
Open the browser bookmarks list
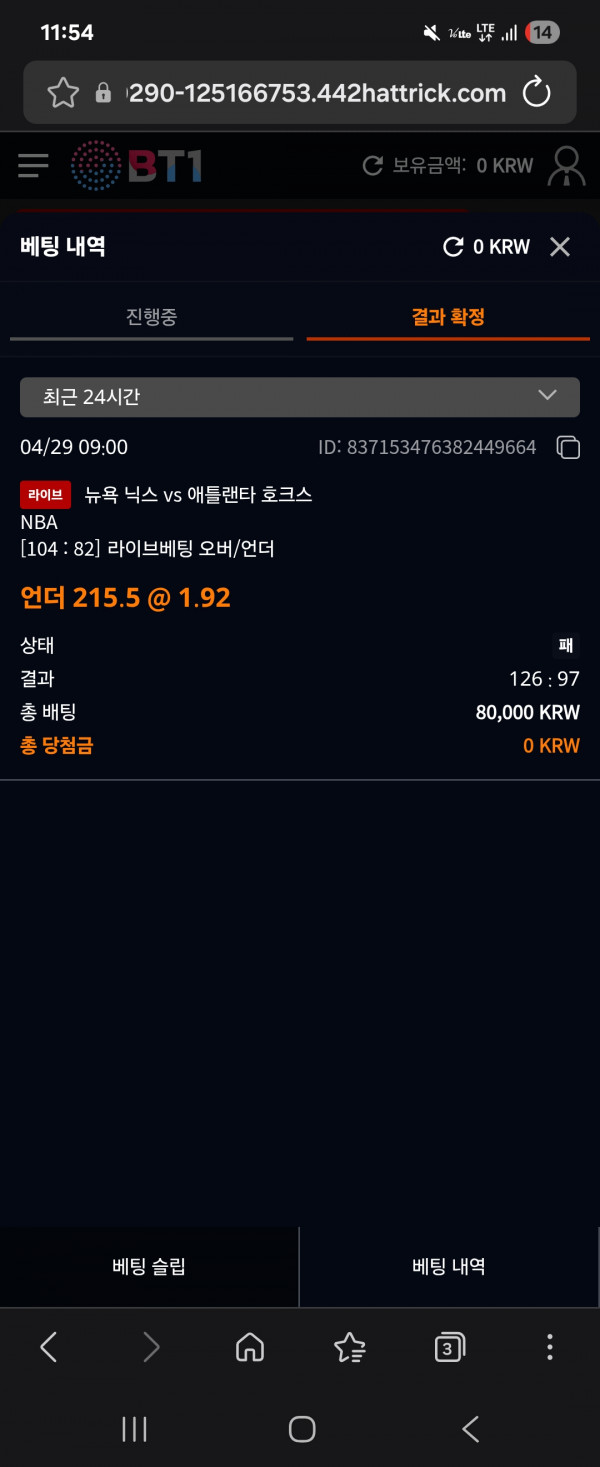pyautogui.click(x=349, y=1348)
